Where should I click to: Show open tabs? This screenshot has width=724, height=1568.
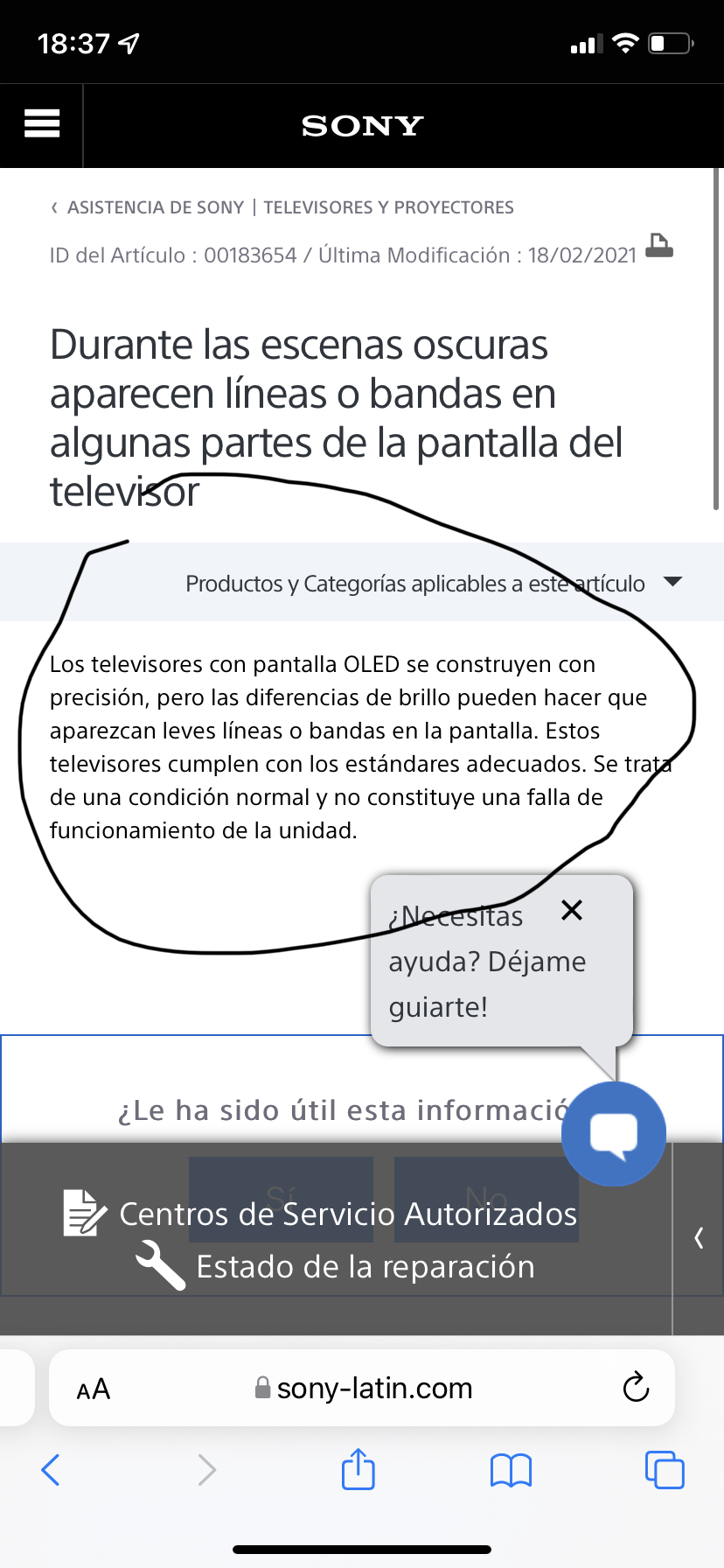(x=665, y=1470)
